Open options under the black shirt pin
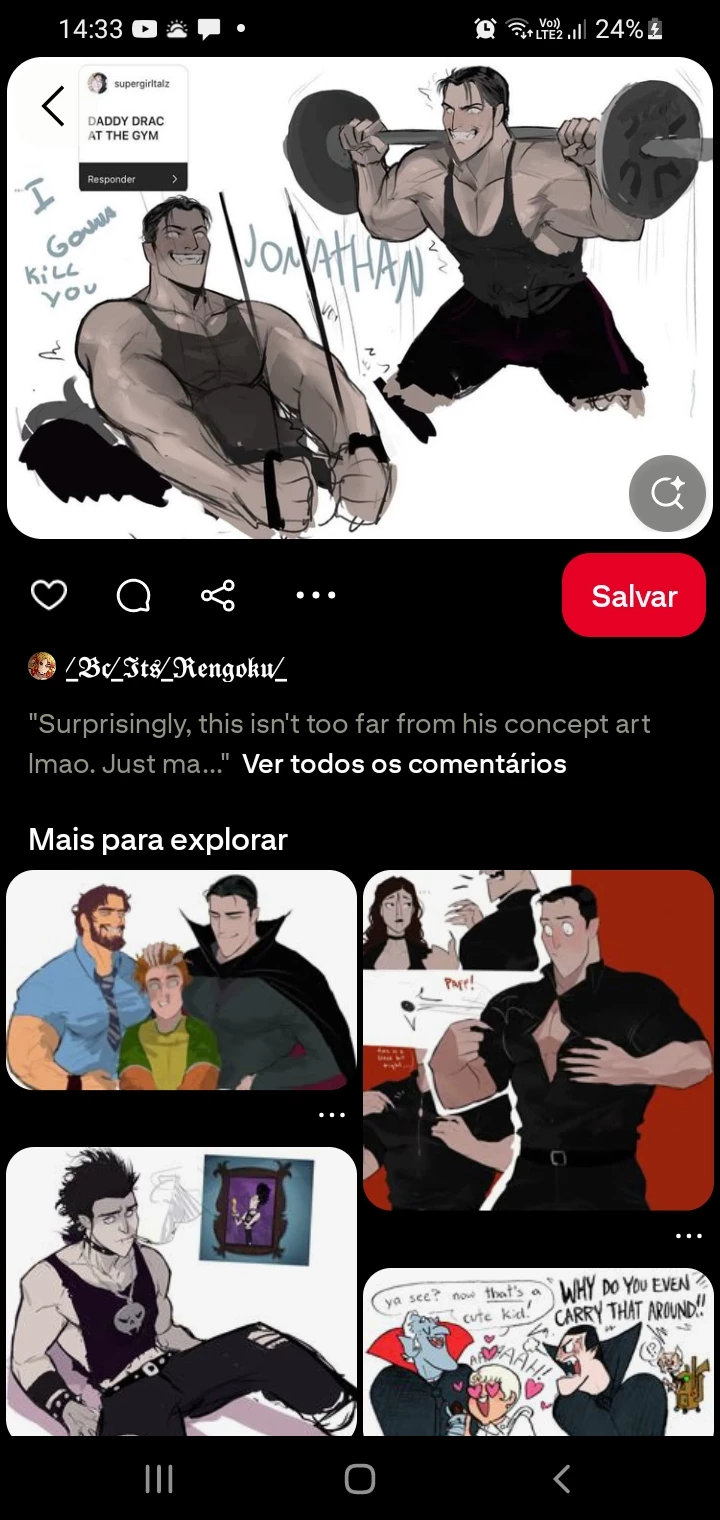The width and height of the screenshot is (720, 1520). [x=688, y=1236]
